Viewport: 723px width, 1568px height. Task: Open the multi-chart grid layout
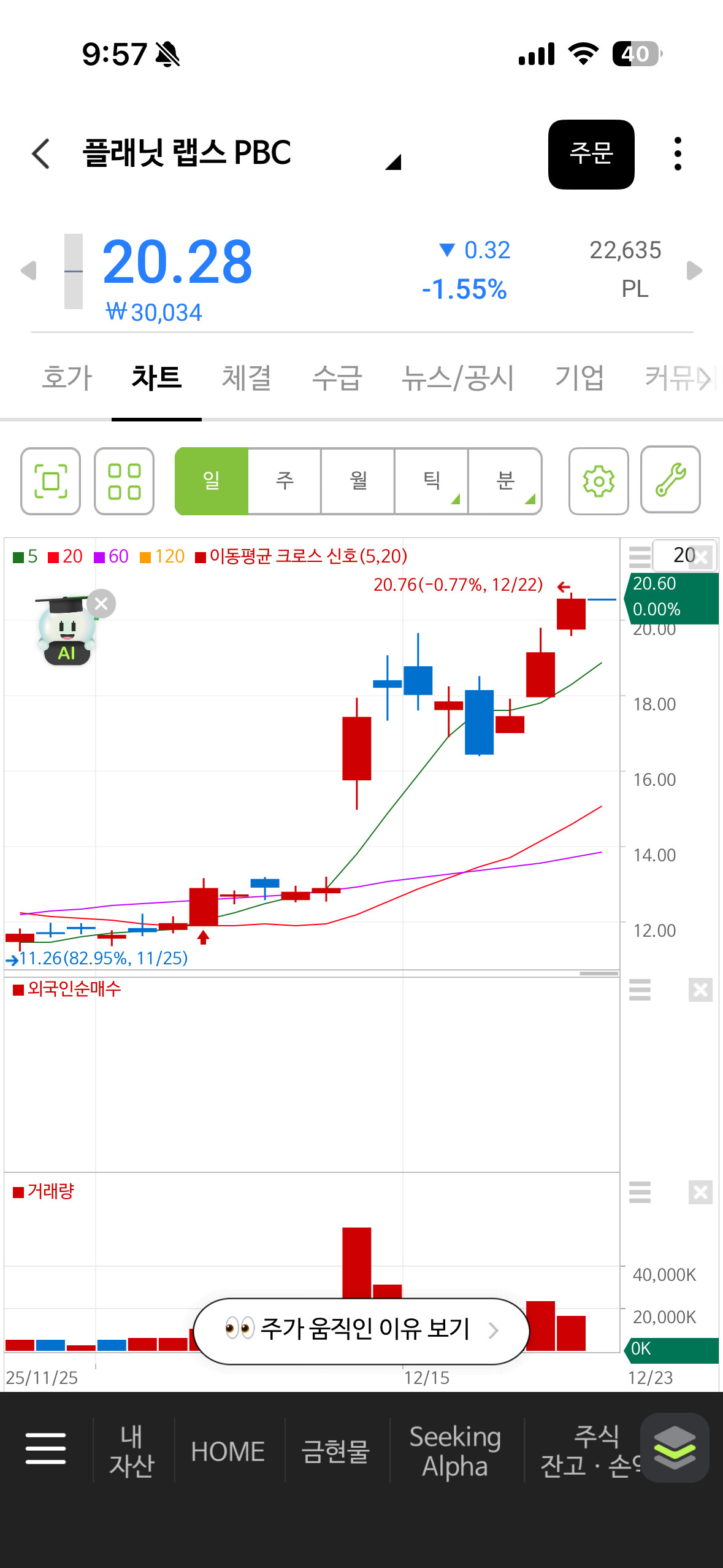[124, 481]
